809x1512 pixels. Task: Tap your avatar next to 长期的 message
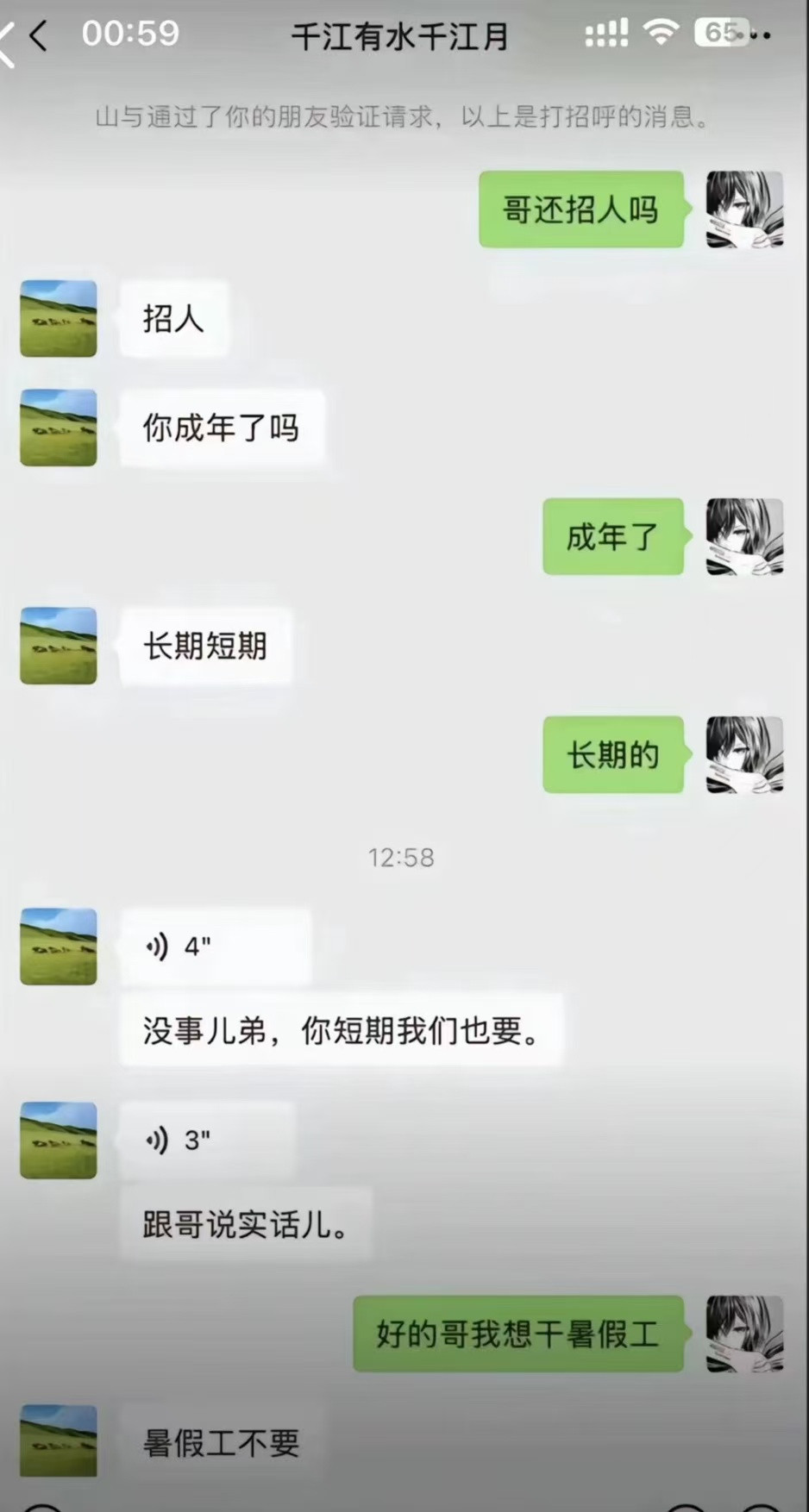click(744, 756)
